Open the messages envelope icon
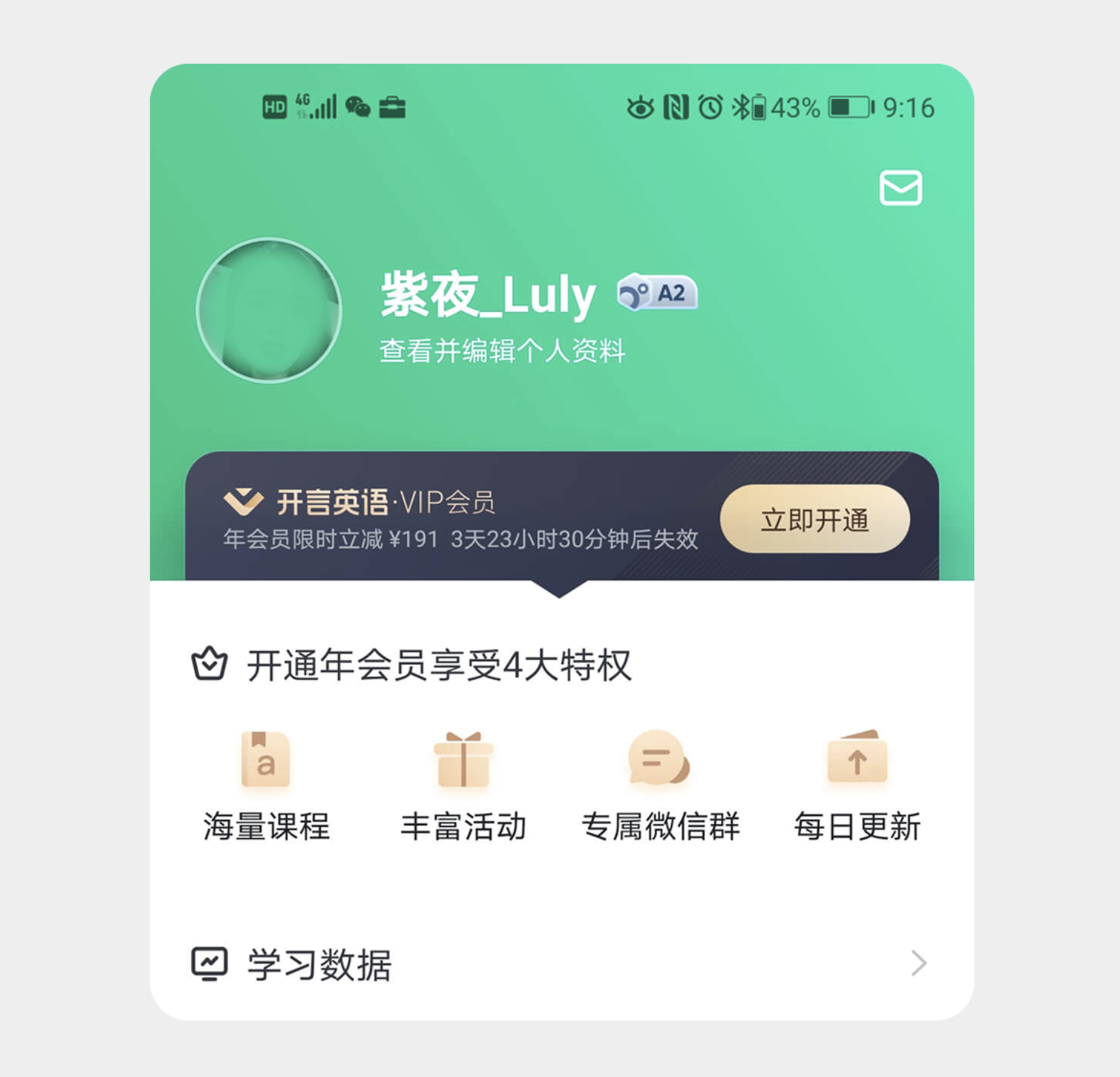The width and height of the screenshot is (1120, 1077). (900, 188)
